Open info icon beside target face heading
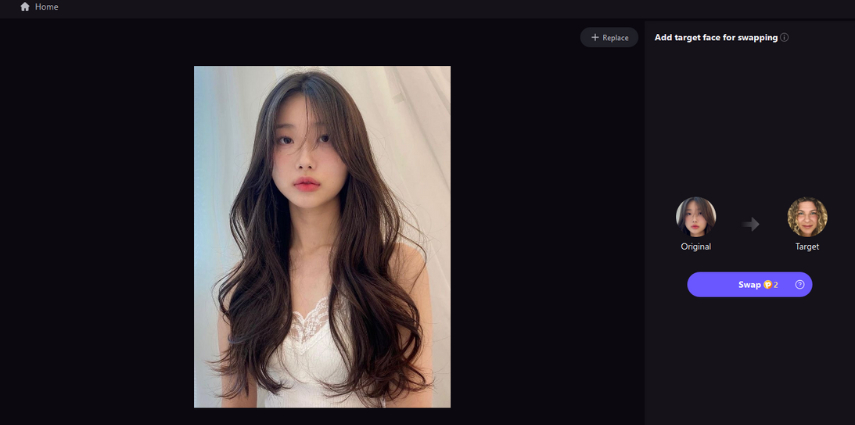855x425 pixels. tap(785, 38)
